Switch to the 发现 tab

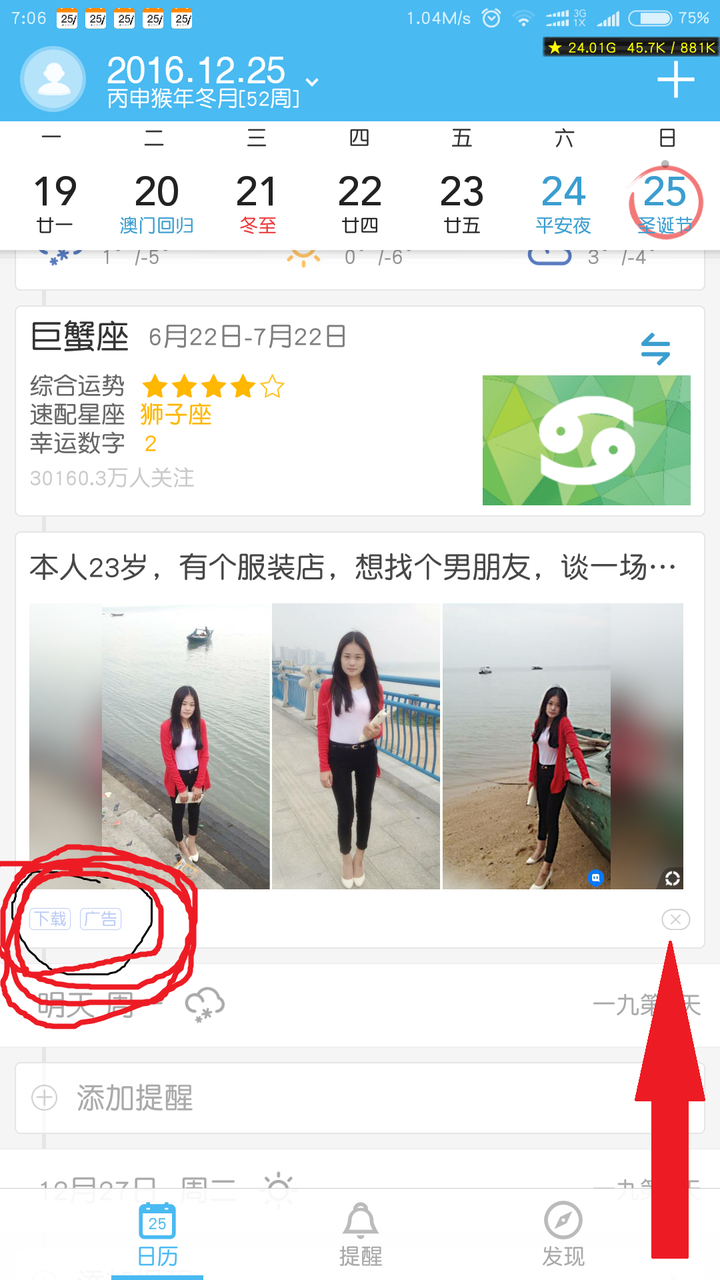563,1235
